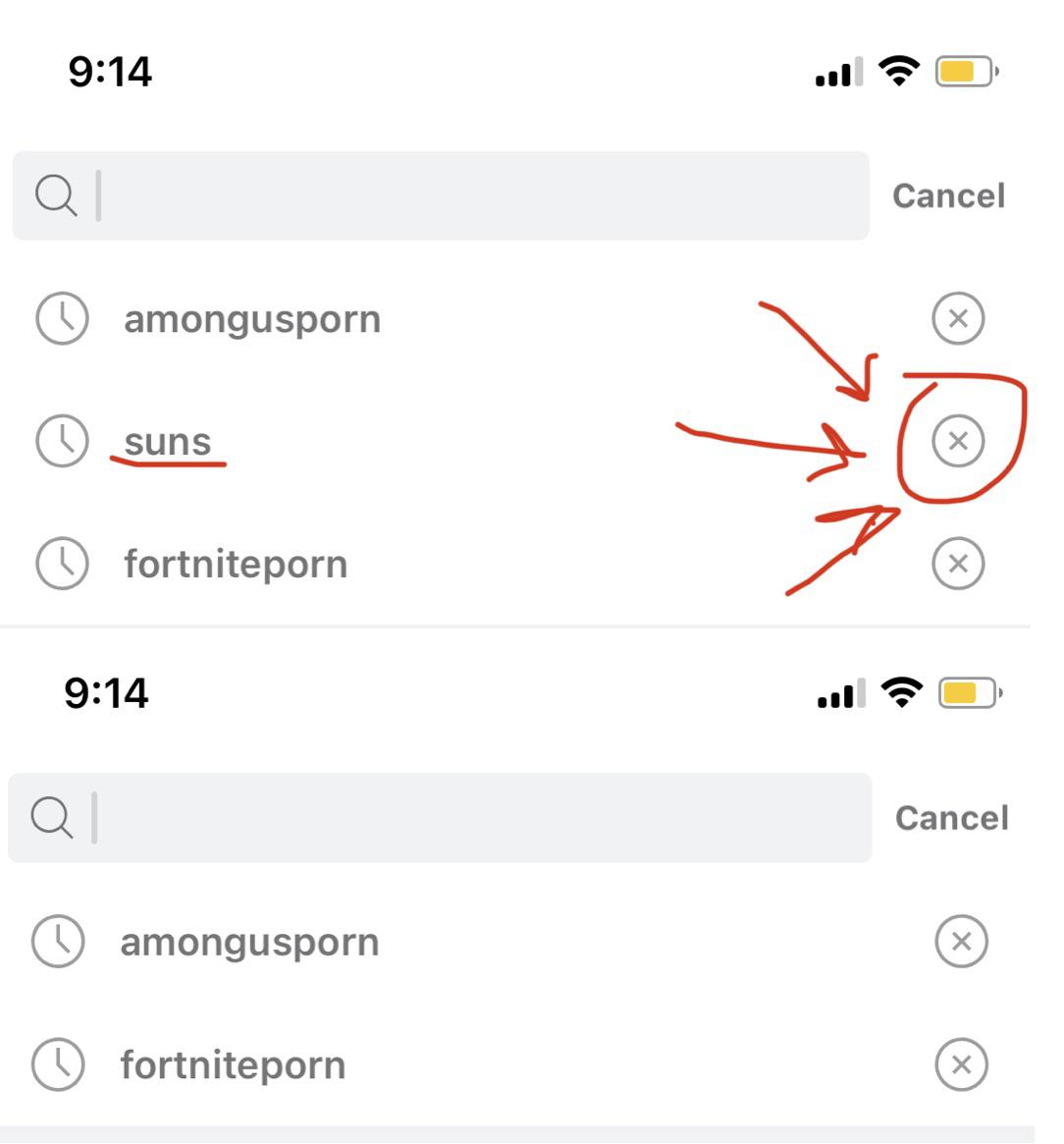Select the suns recent search entry

pos(167,439)
